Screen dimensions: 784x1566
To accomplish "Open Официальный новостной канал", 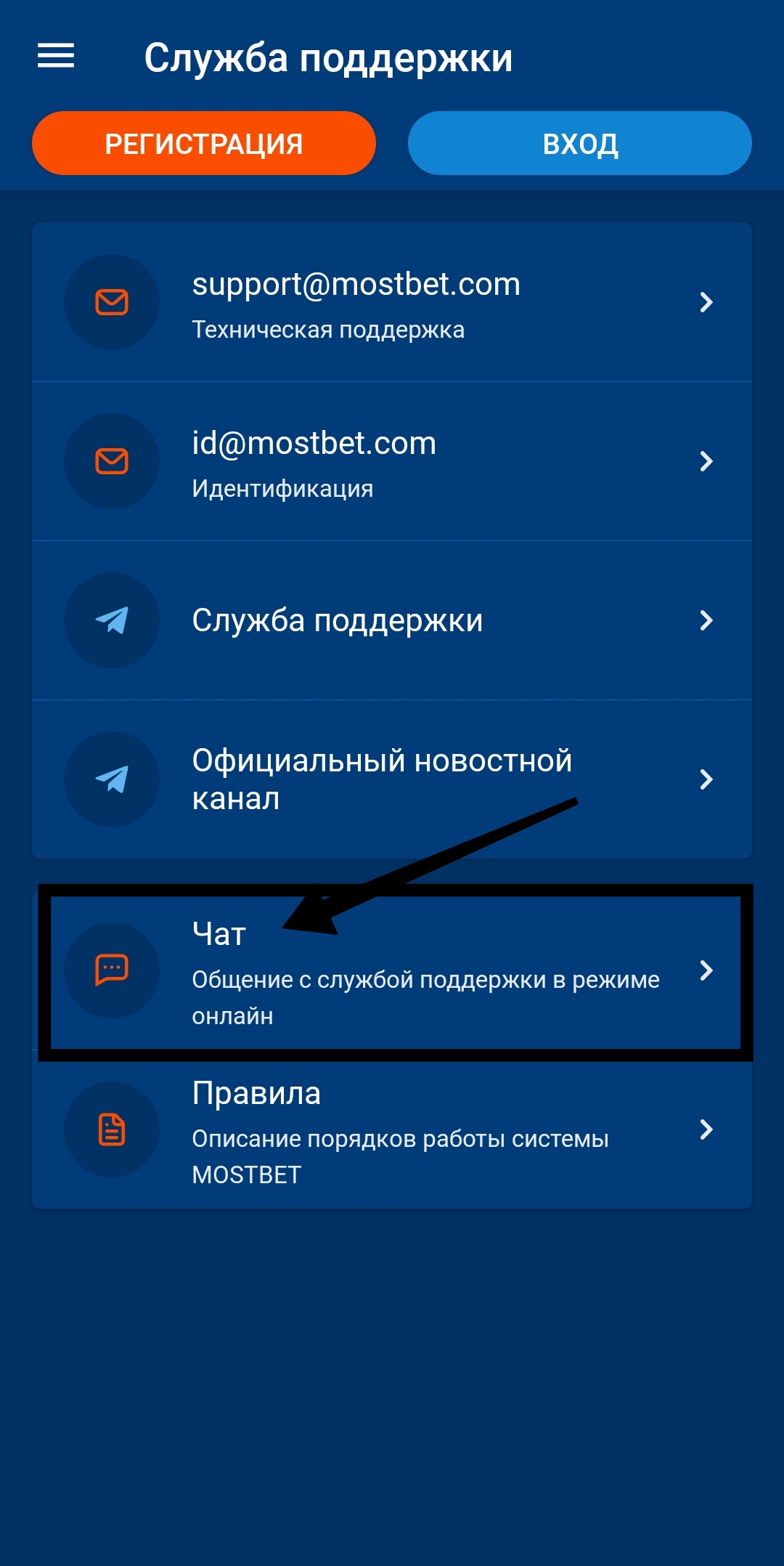I will point(392,779).
